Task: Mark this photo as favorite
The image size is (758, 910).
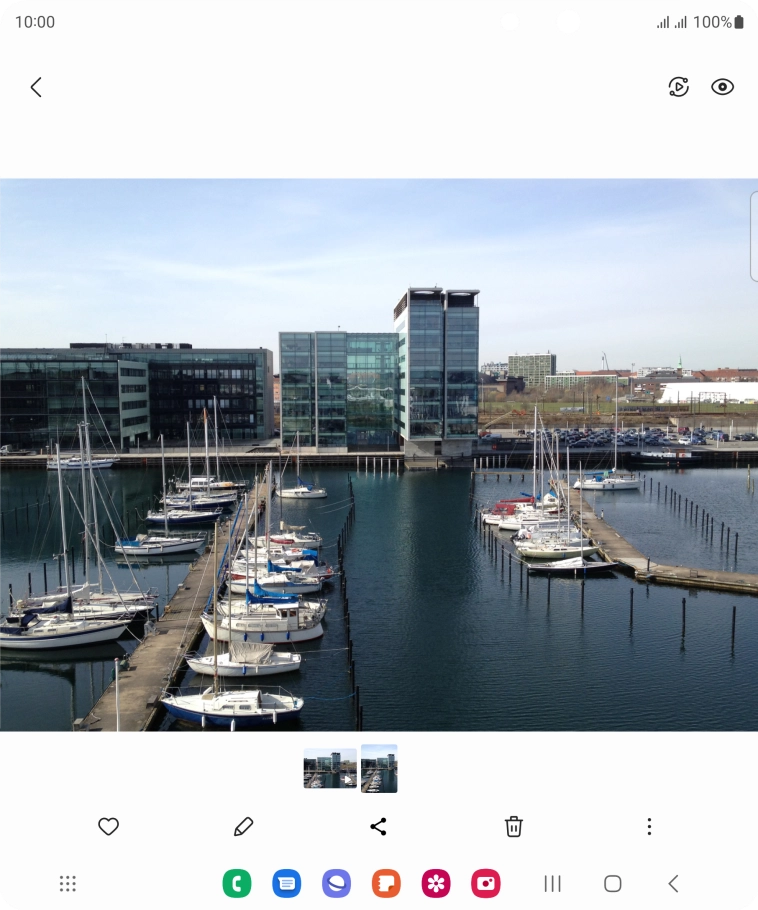Action: coord(108,826)
